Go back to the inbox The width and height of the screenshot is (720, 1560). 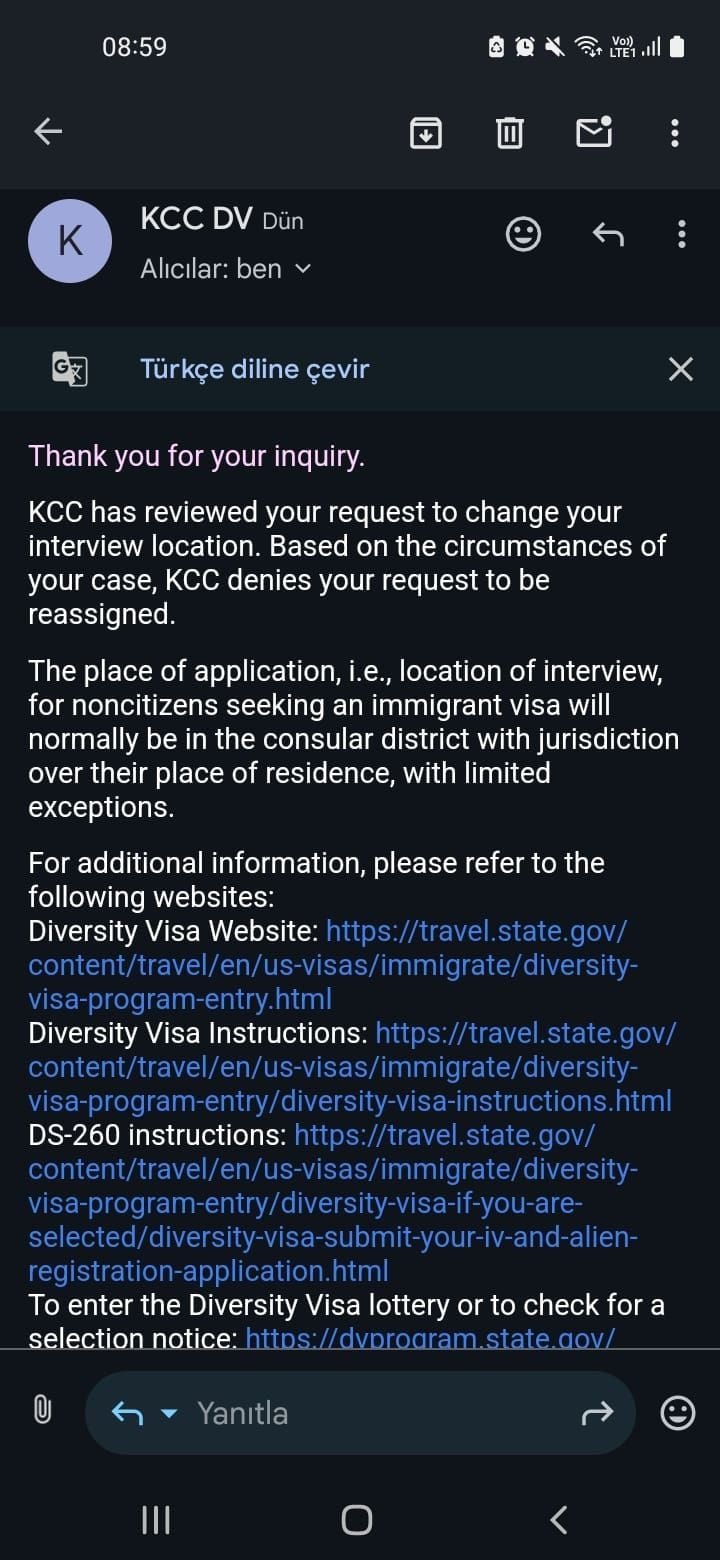click(x=48, y=131)
